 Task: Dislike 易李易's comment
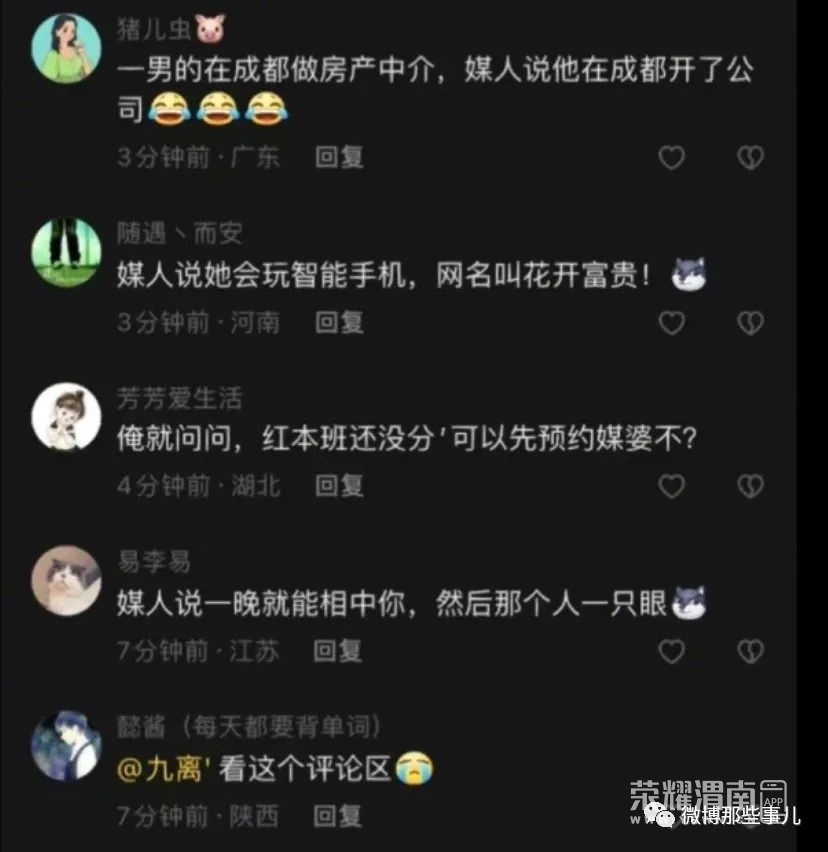tap(750, 652)
